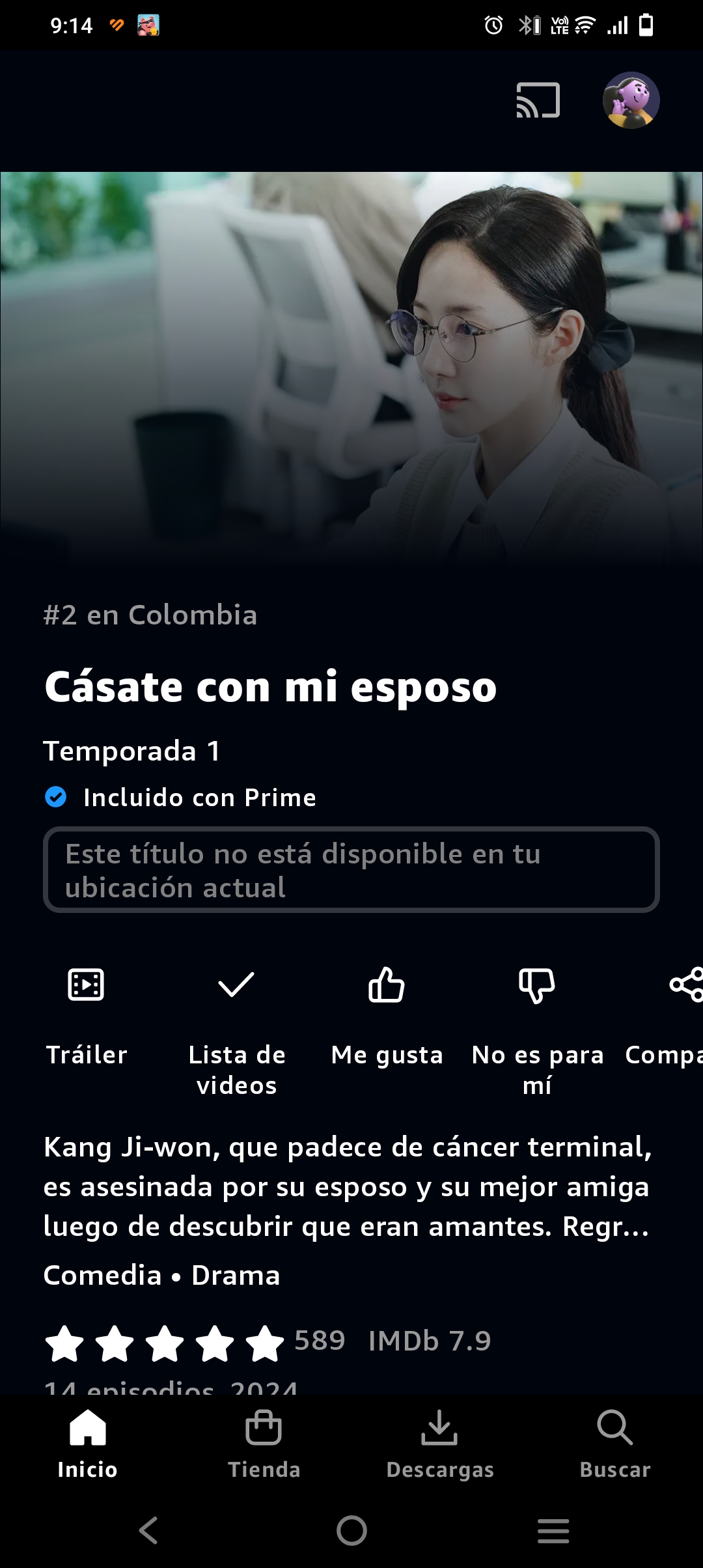The height and width of the screenshot is (1568, 703).
Task: Go back with the system back button
Action: [149, 1530]
